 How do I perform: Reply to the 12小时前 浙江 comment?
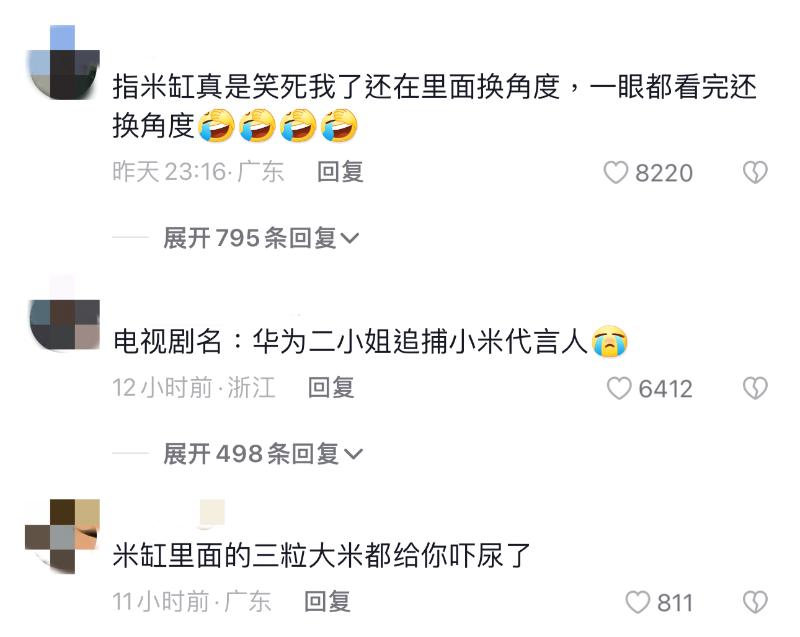pyautogui.click(x=331, y=387)
